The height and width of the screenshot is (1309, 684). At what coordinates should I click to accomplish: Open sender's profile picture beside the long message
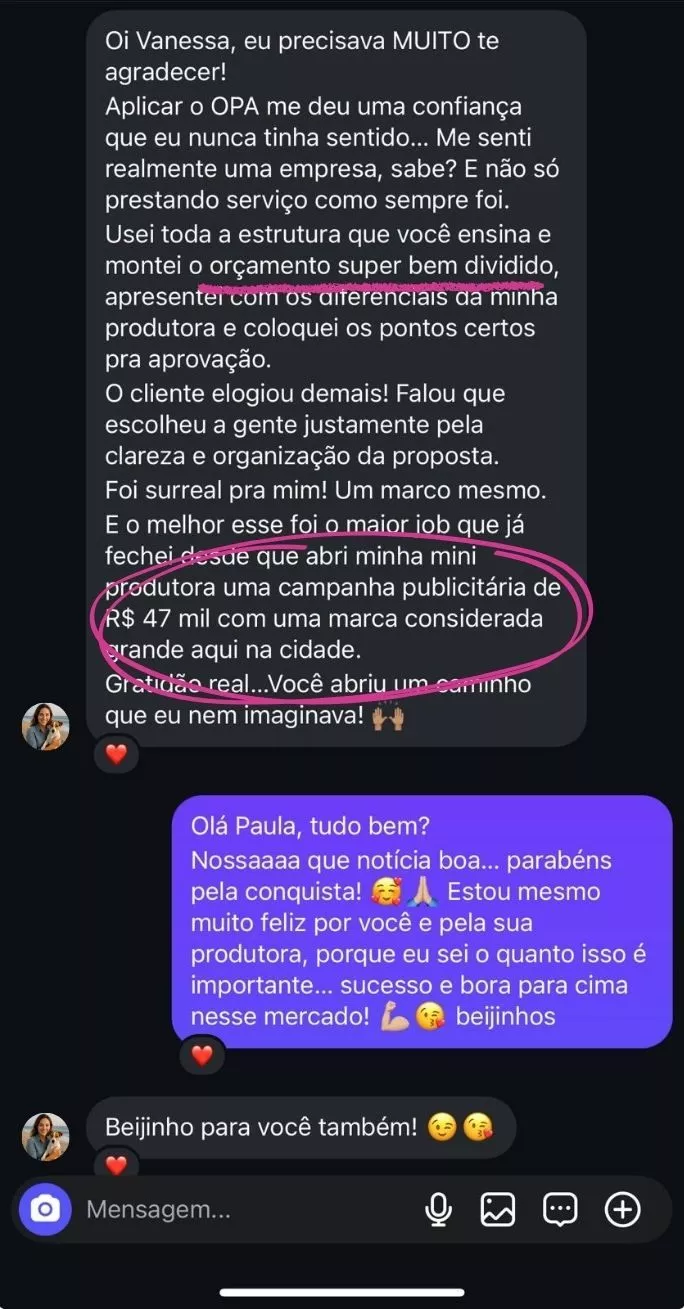click(x=46, y=726)
